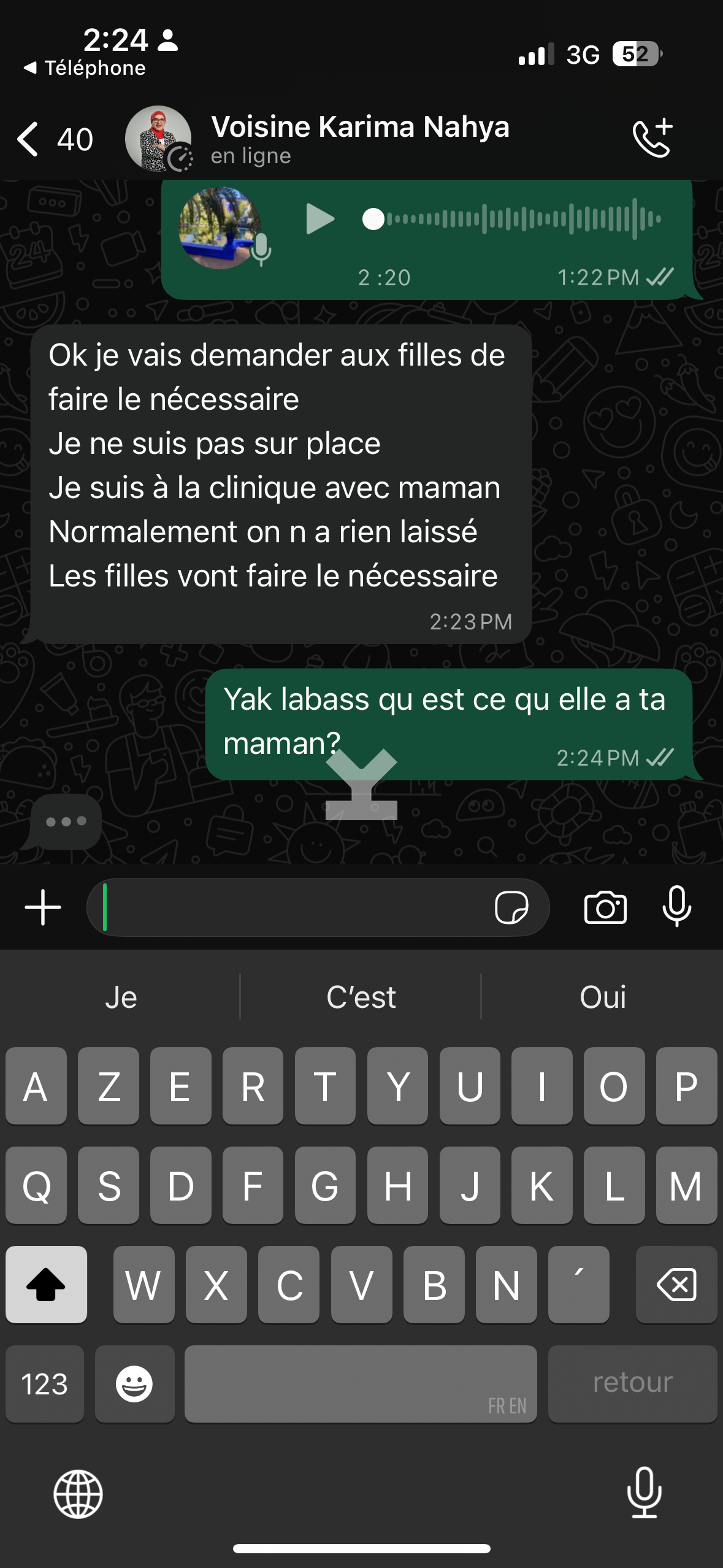
Task: Switch keyboard to numbers with 123
Action: 44,1384
